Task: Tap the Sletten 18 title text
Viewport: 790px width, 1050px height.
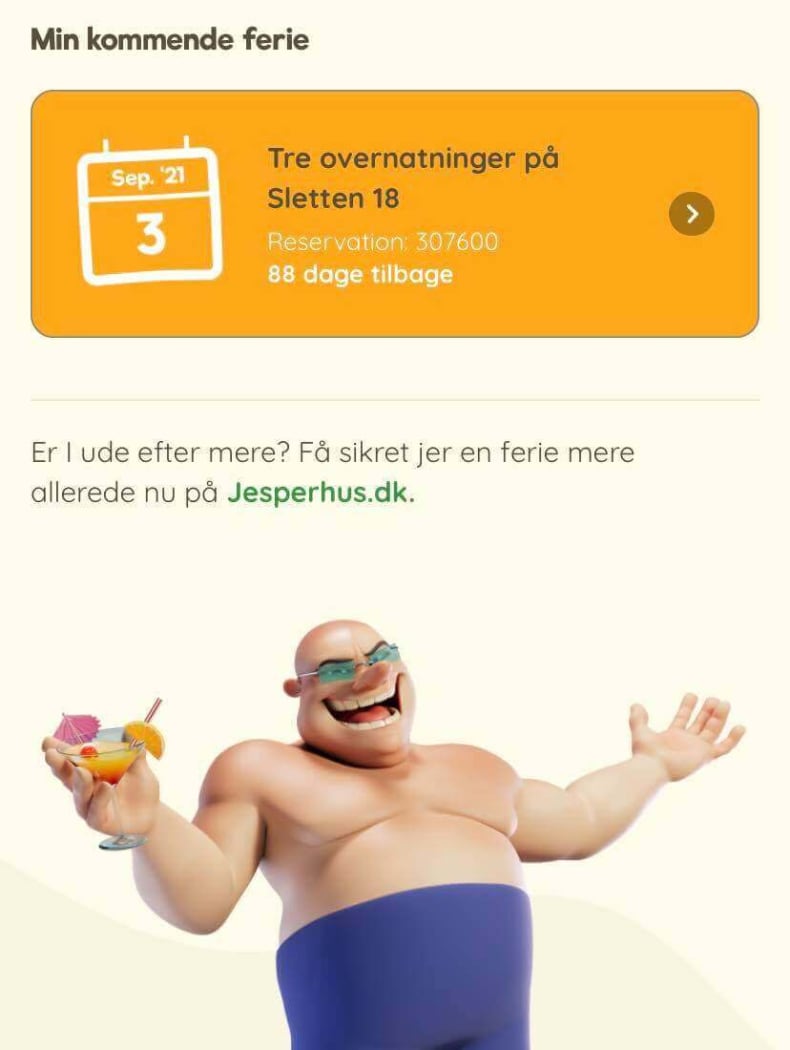Action: 331,196
